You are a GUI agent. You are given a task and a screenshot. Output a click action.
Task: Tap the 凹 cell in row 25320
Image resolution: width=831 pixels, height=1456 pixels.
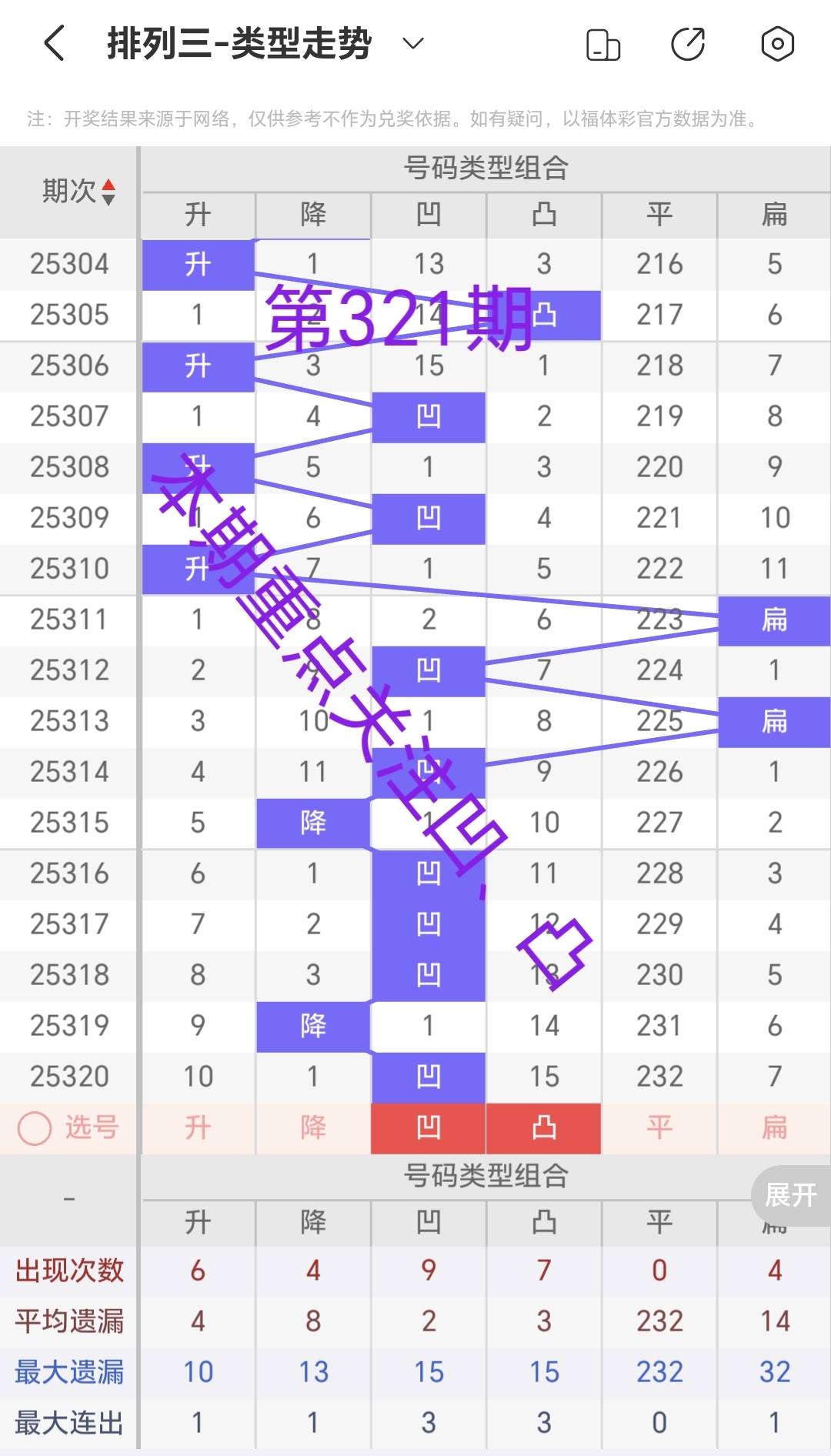tap(429, 1077)
